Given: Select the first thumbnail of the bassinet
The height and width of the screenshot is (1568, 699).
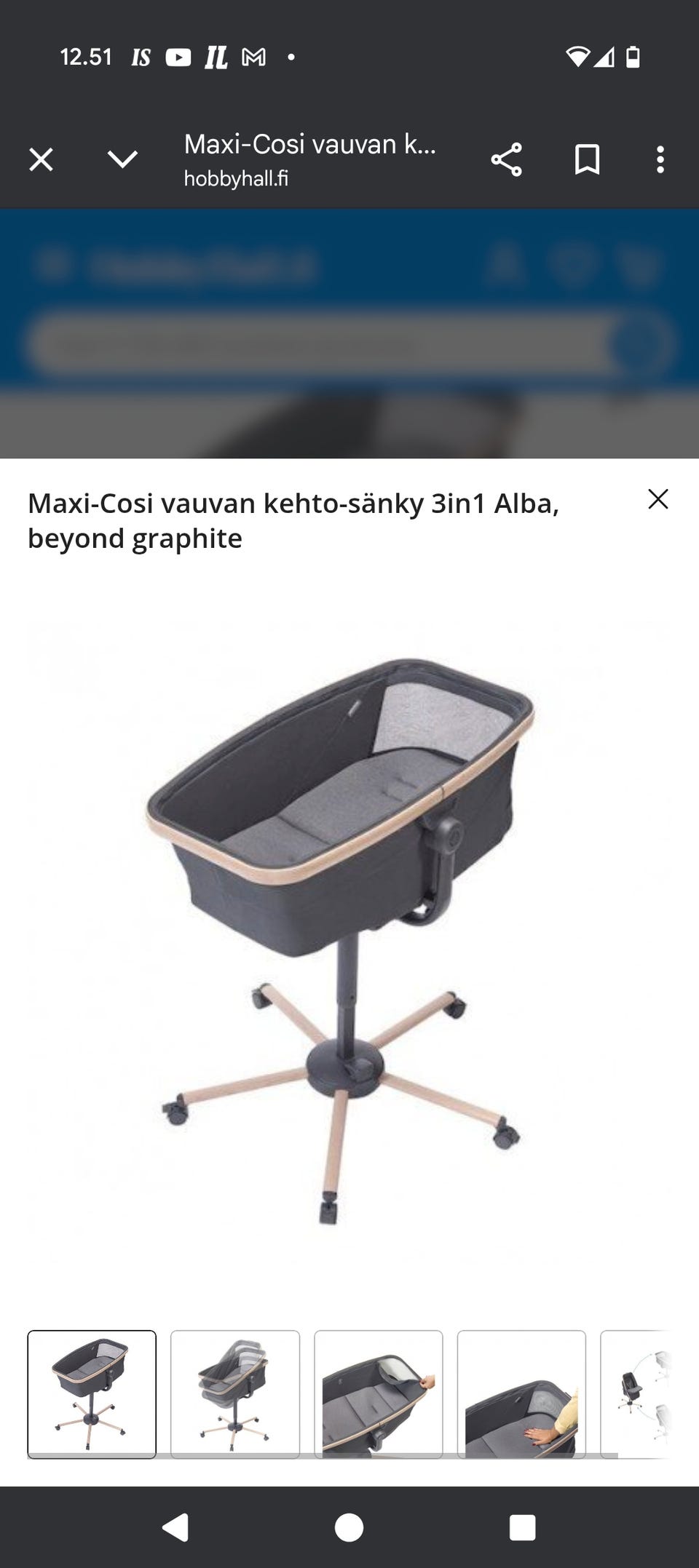Looking at the screenshot, I should point(92,1393).
